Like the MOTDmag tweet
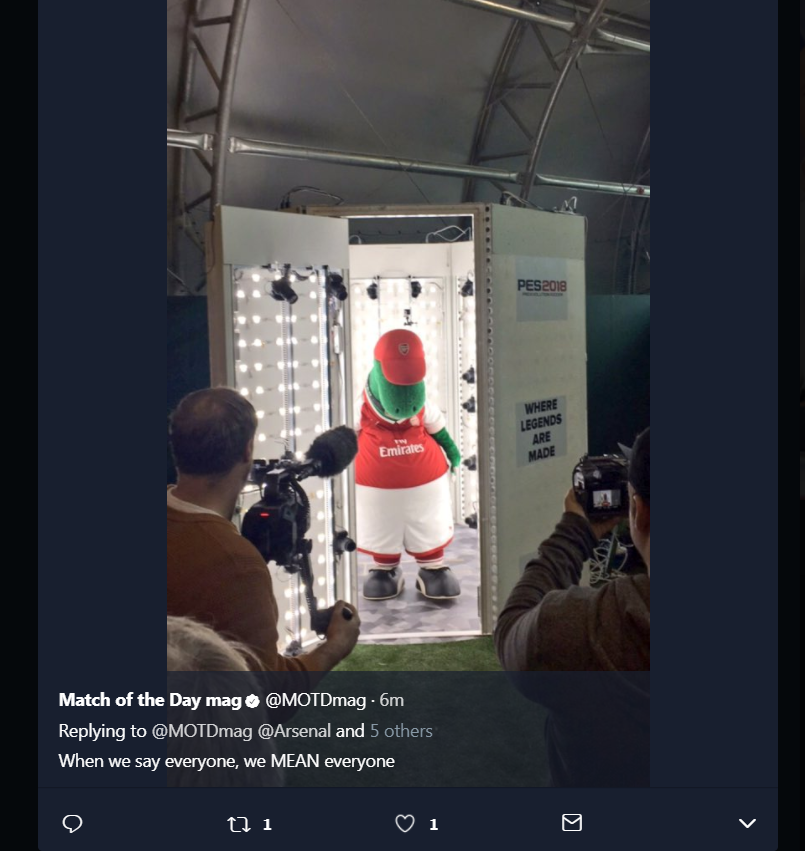 coord(405,823)
